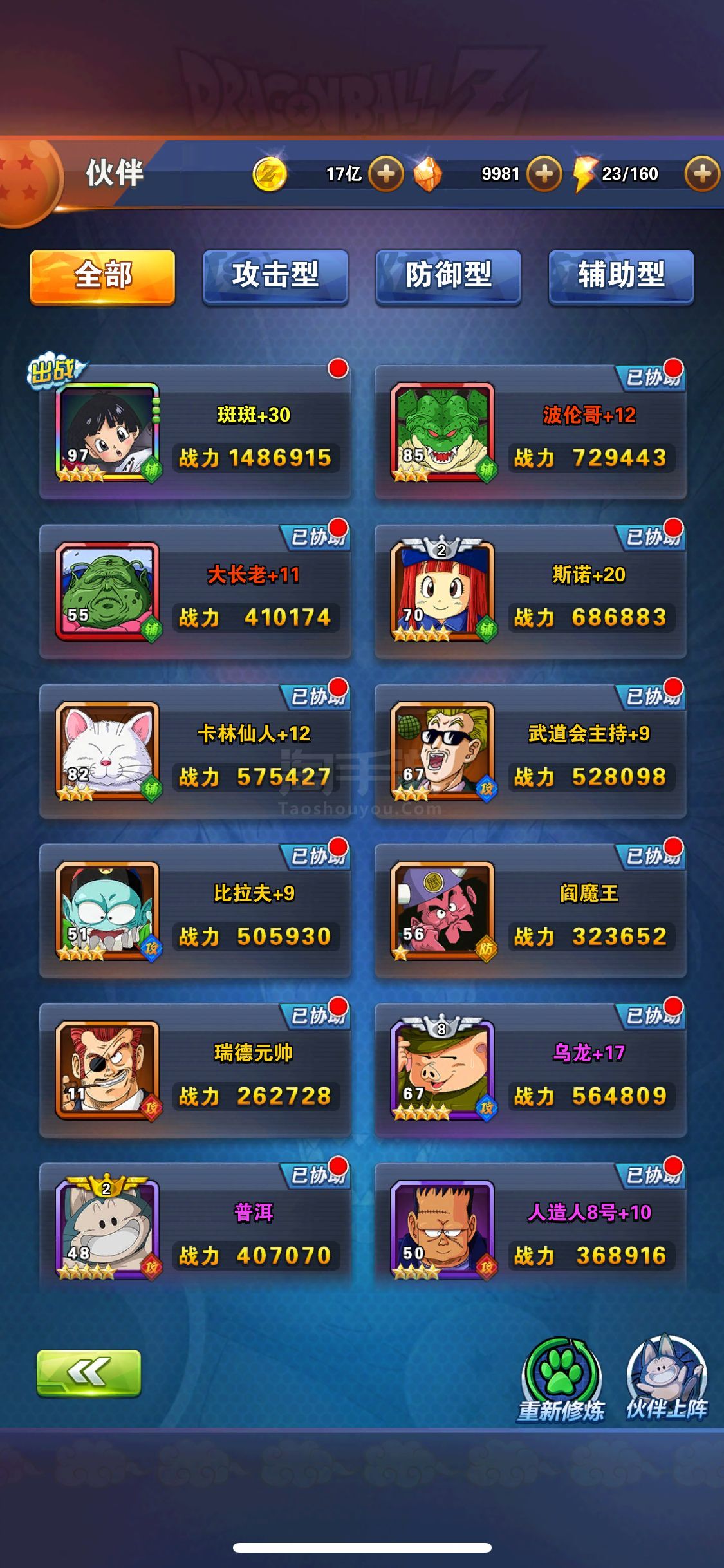The width and height of the screenshot is (724, 1568).
Task: Open partner 斯诺+20 card
Action: click(x=530, y=593)
